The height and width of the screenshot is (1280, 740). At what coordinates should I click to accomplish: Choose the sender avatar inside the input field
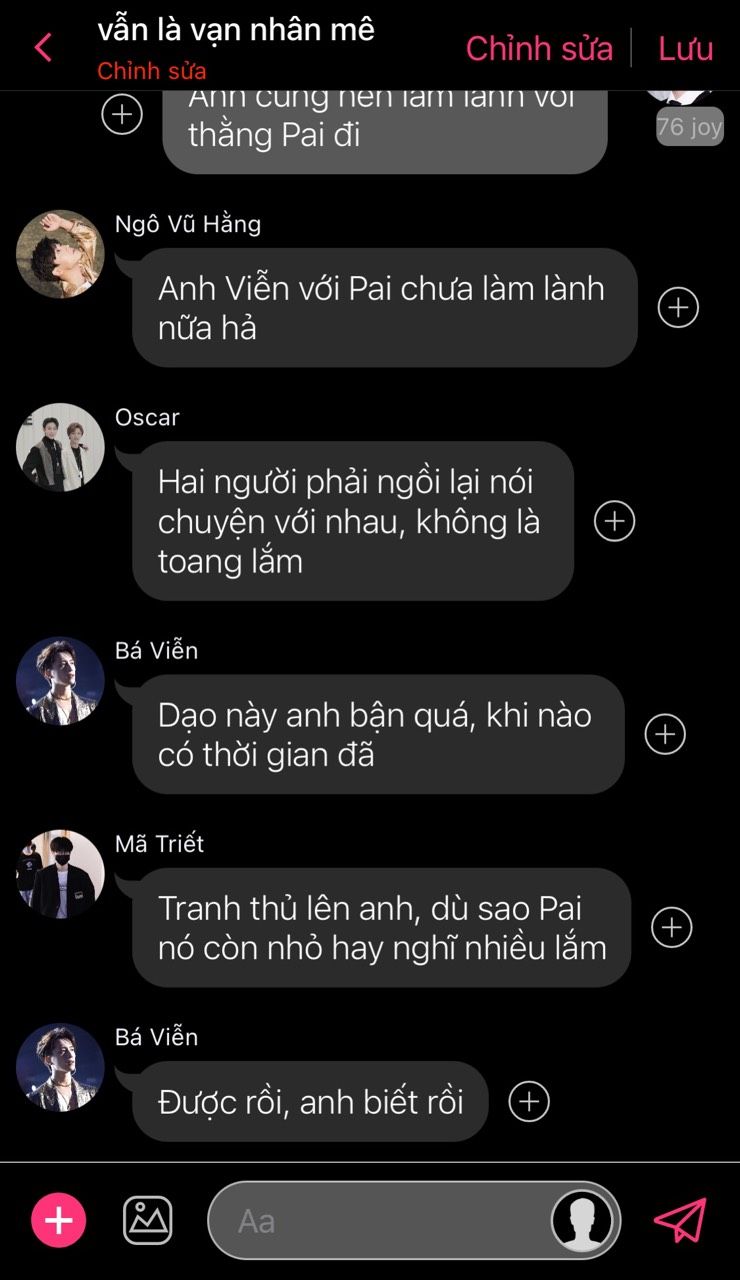click(x=583, y=1221)
